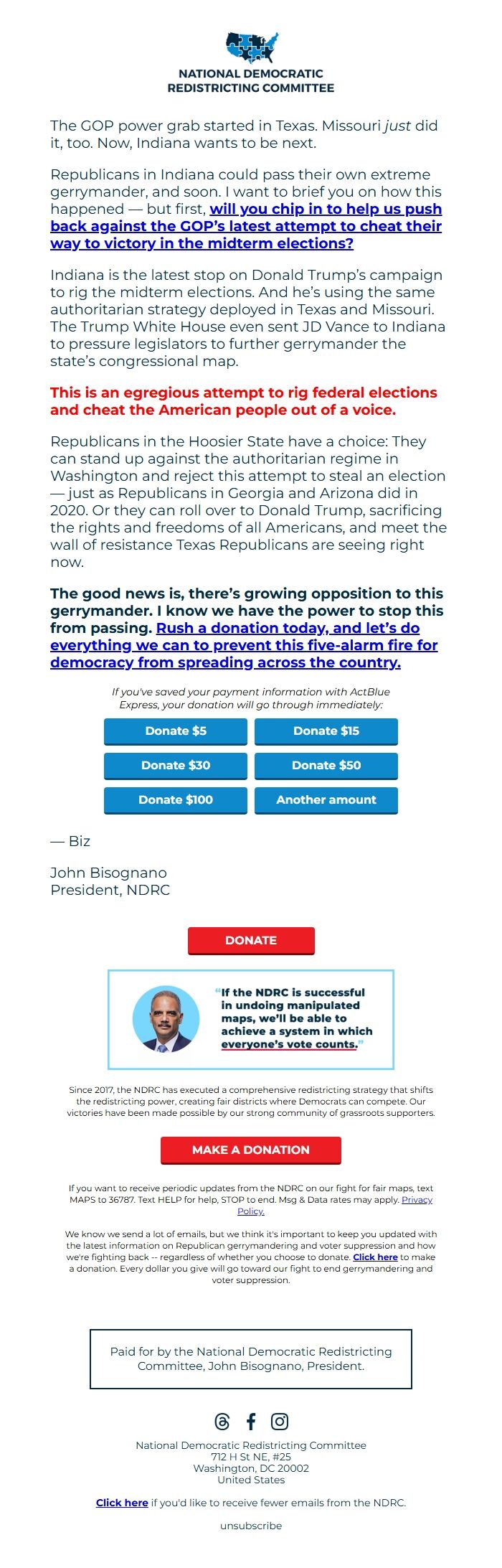Screen dimensions: 502x1568
Task: Open the NDRC Threads profile icon
Action: tap(222, 1422)
